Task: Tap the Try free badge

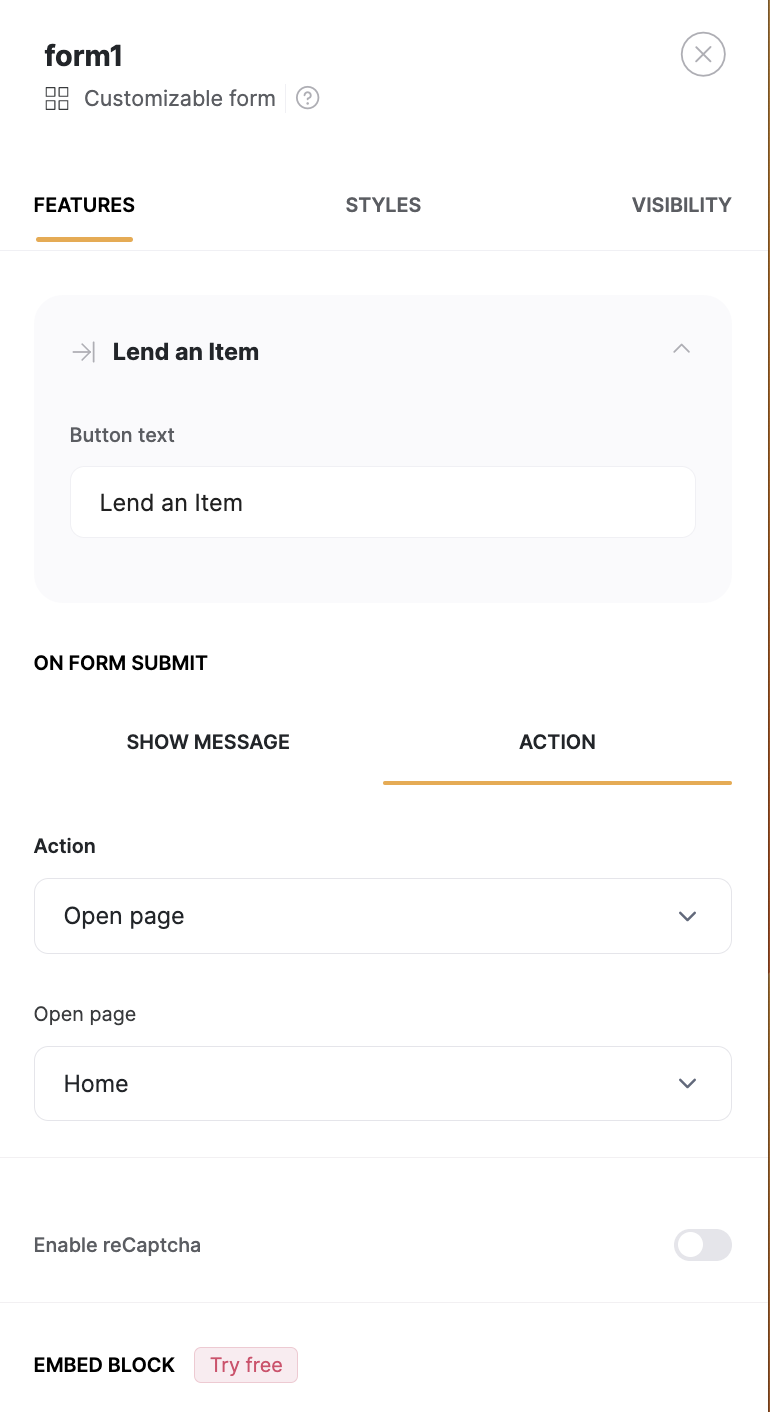Action: pyautogui.click(x=246, y=1365)
